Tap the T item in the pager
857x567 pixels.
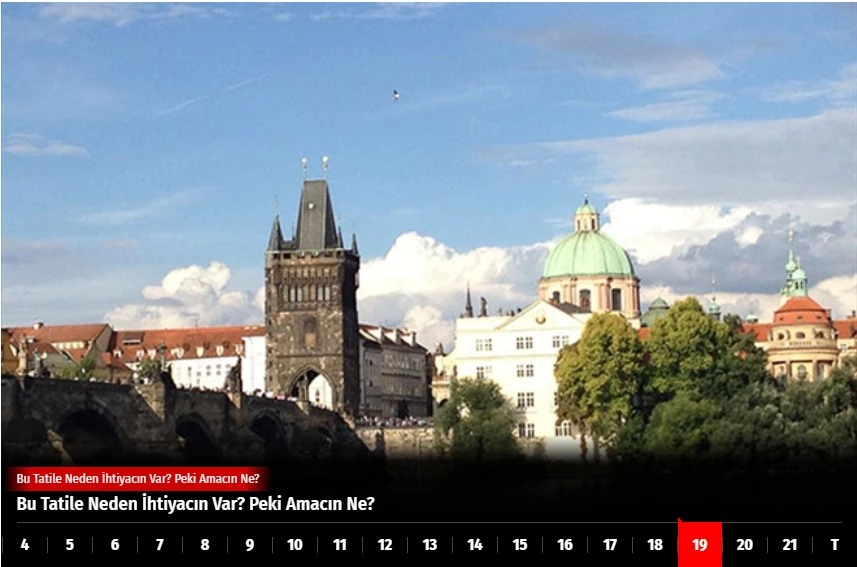834,545
